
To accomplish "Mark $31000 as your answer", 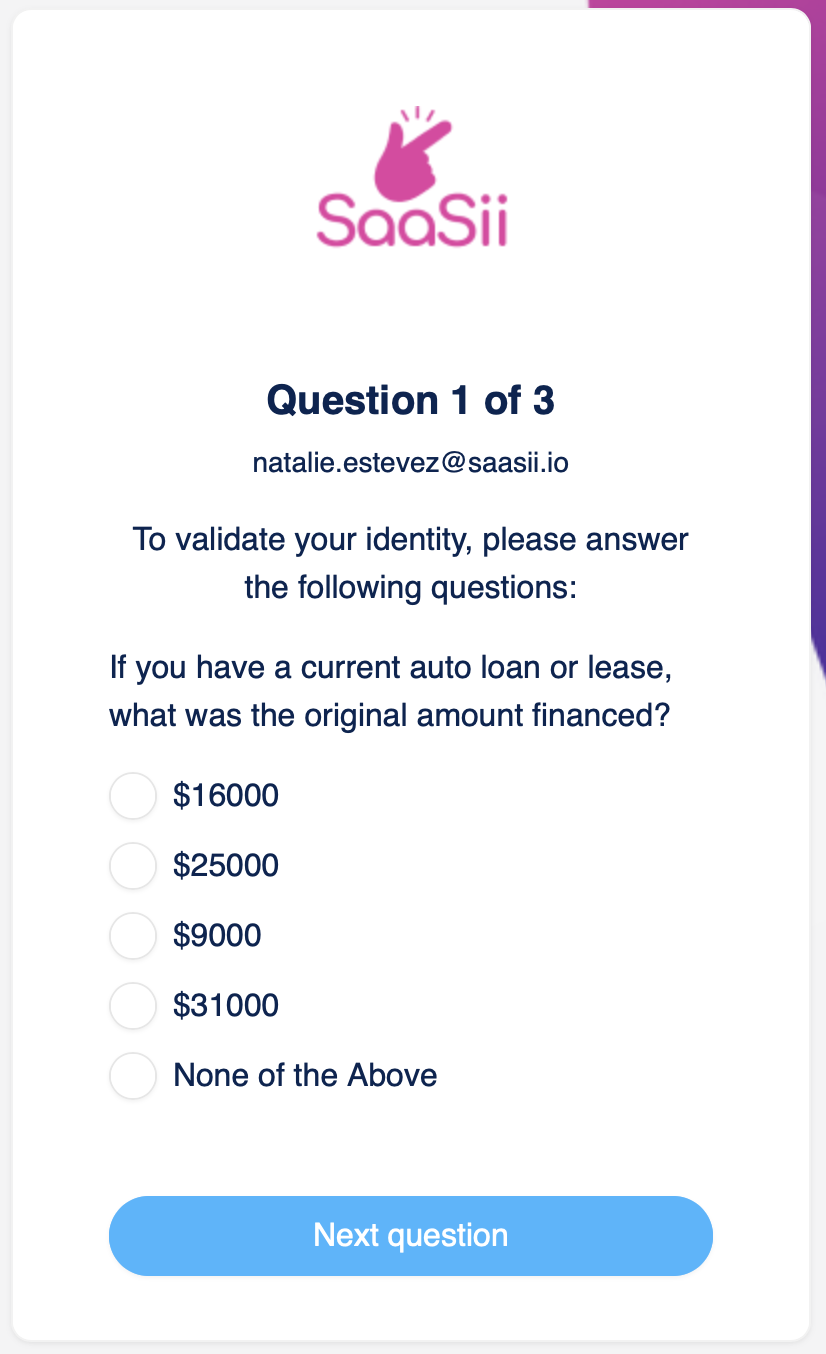I will coord(133,1005).
